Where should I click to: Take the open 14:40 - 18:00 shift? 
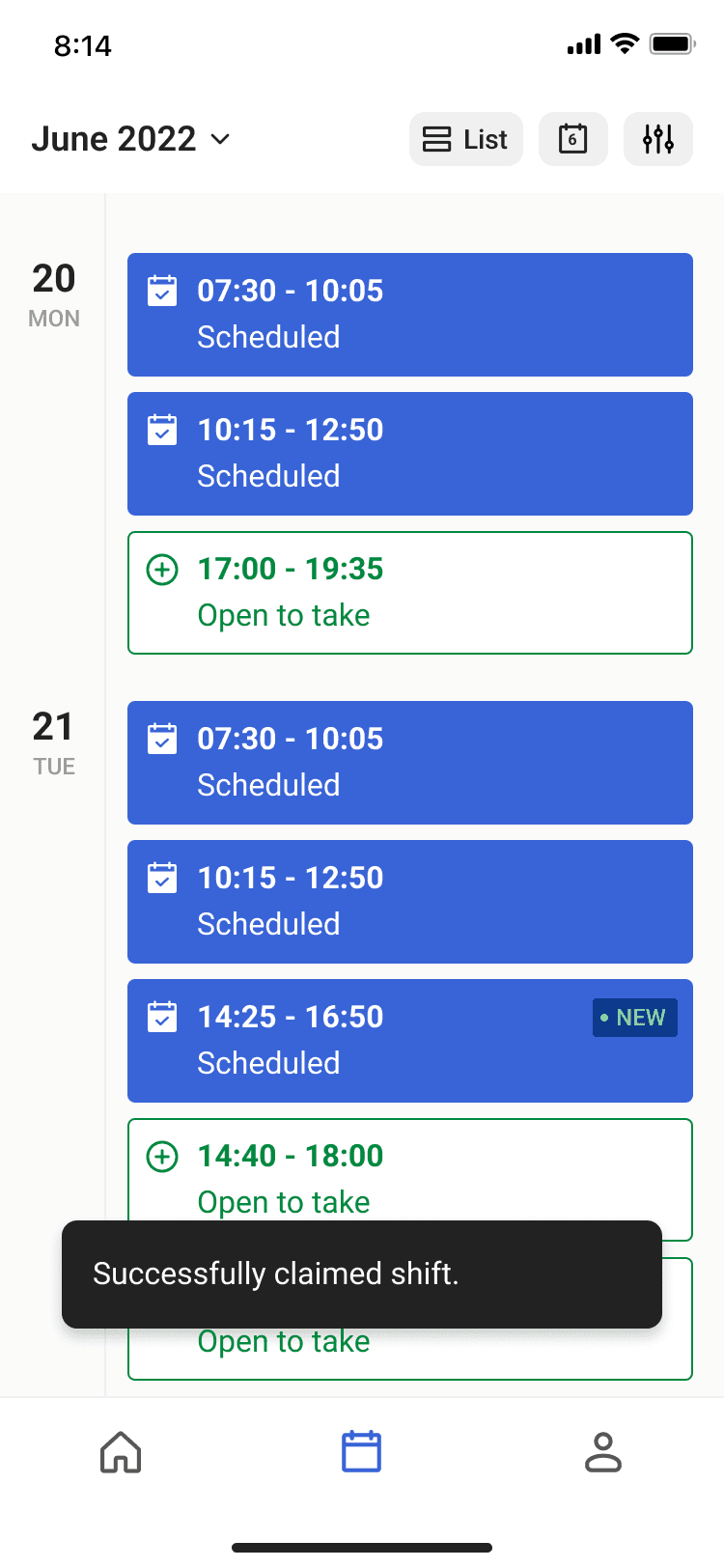click(x=410, y=1170)
